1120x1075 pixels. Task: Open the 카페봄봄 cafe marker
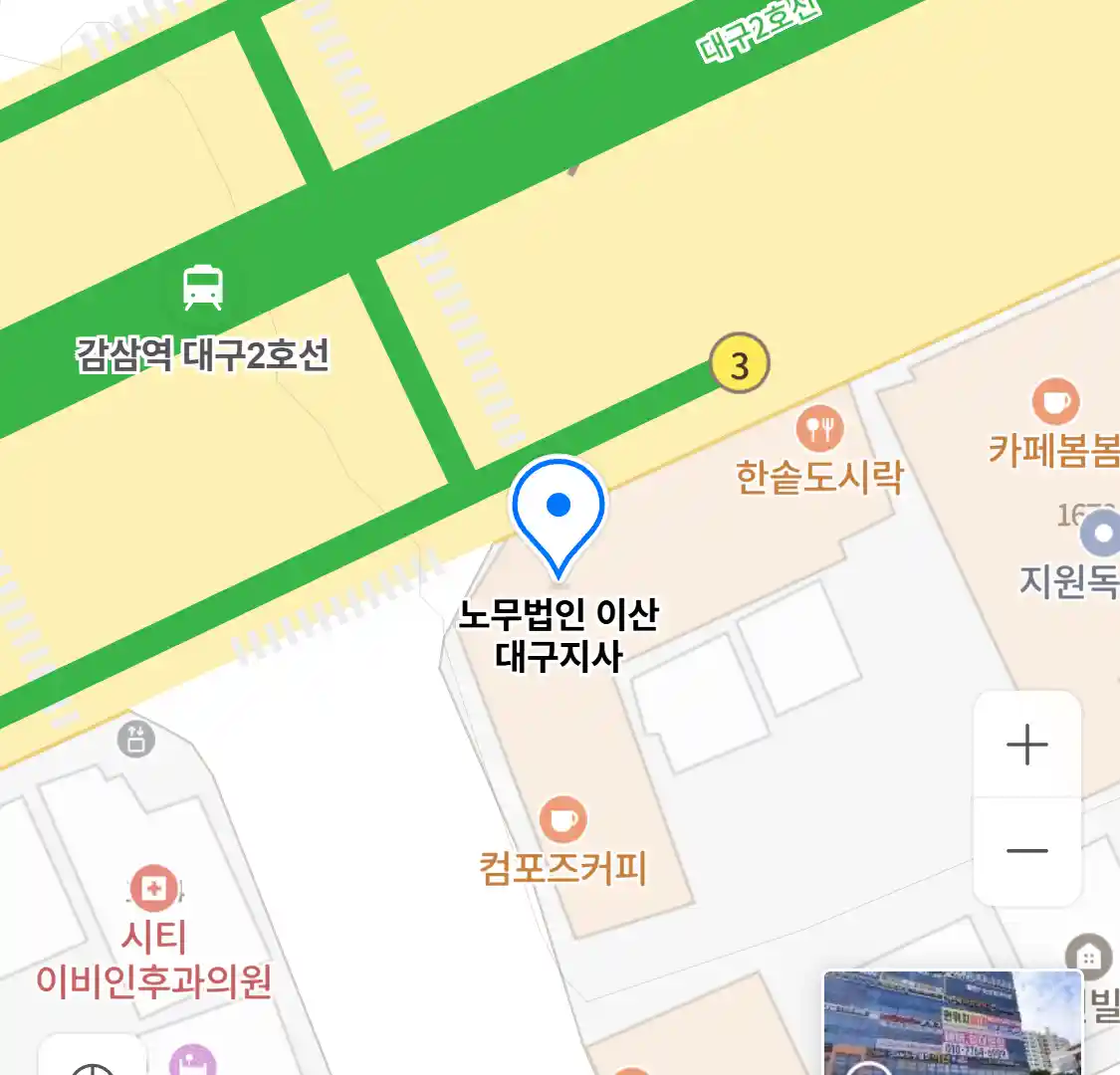1055,402
